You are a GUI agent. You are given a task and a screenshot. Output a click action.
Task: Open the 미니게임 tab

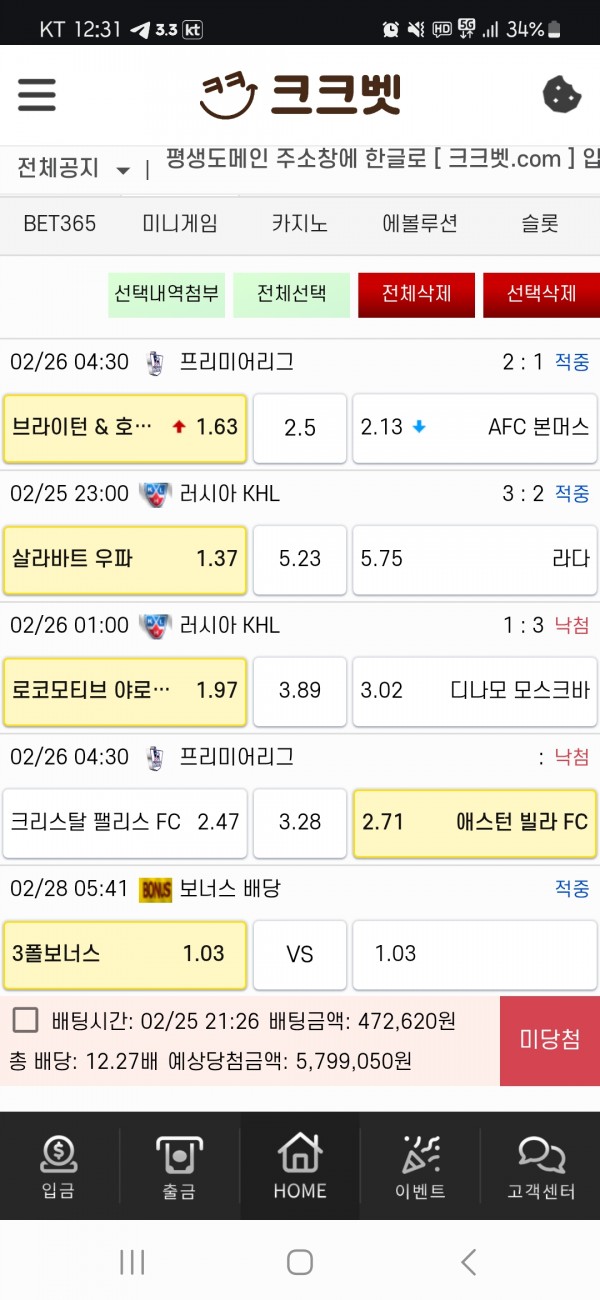(x=180, y=224)
